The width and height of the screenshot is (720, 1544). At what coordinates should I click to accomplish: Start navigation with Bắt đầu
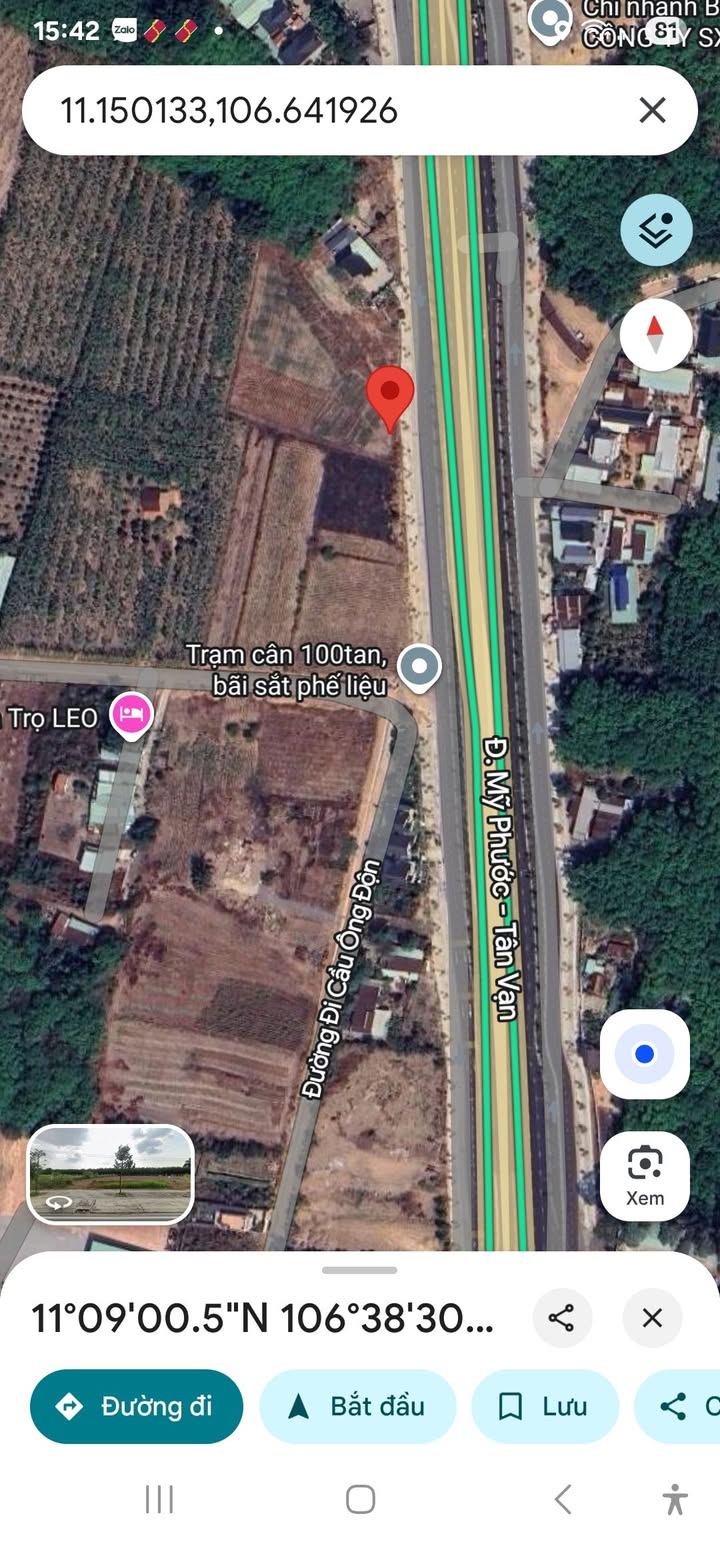pos(357,1406)
